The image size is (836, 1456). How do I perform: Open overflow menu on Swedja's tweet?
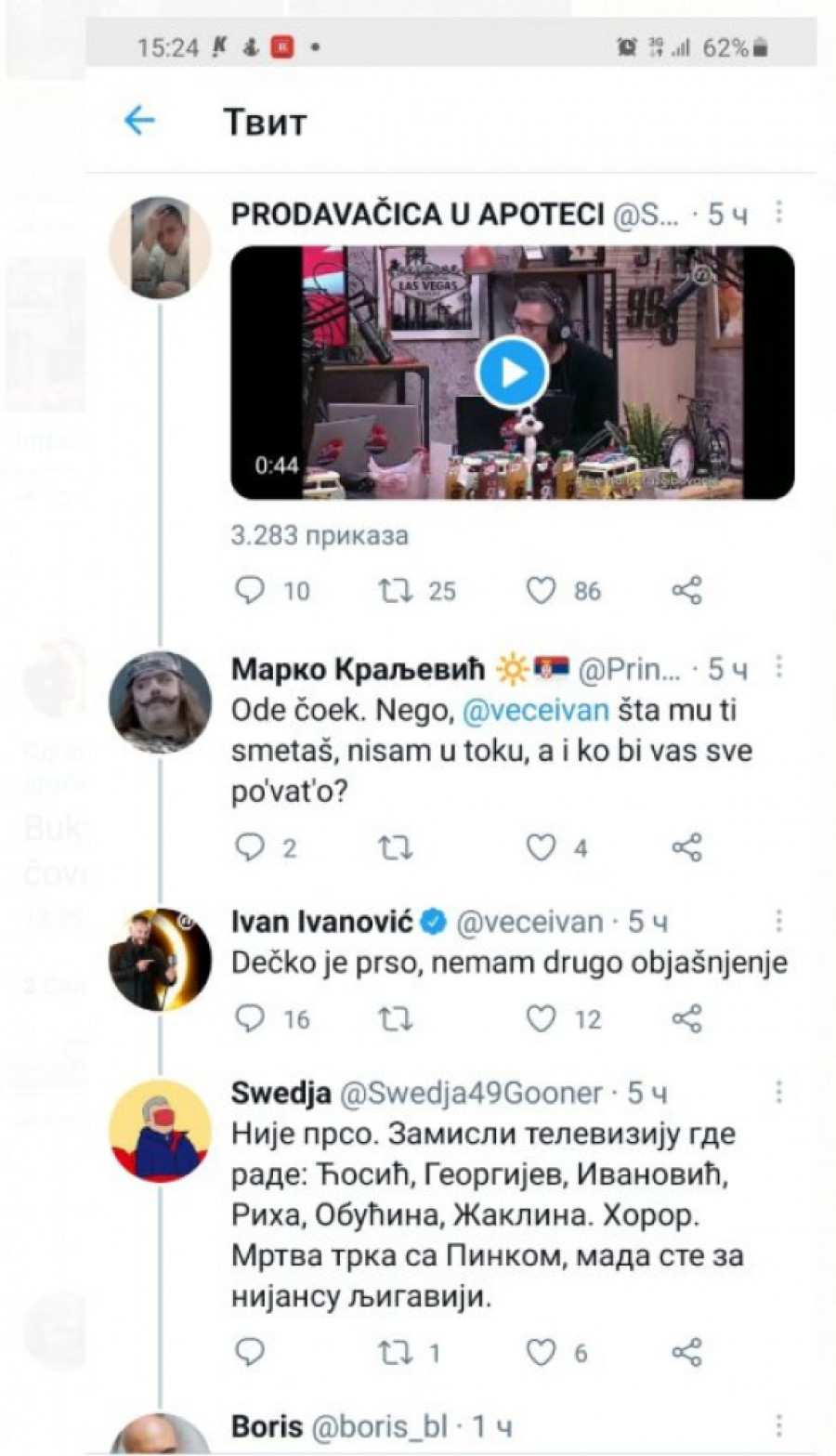(x=778, y=1092)
